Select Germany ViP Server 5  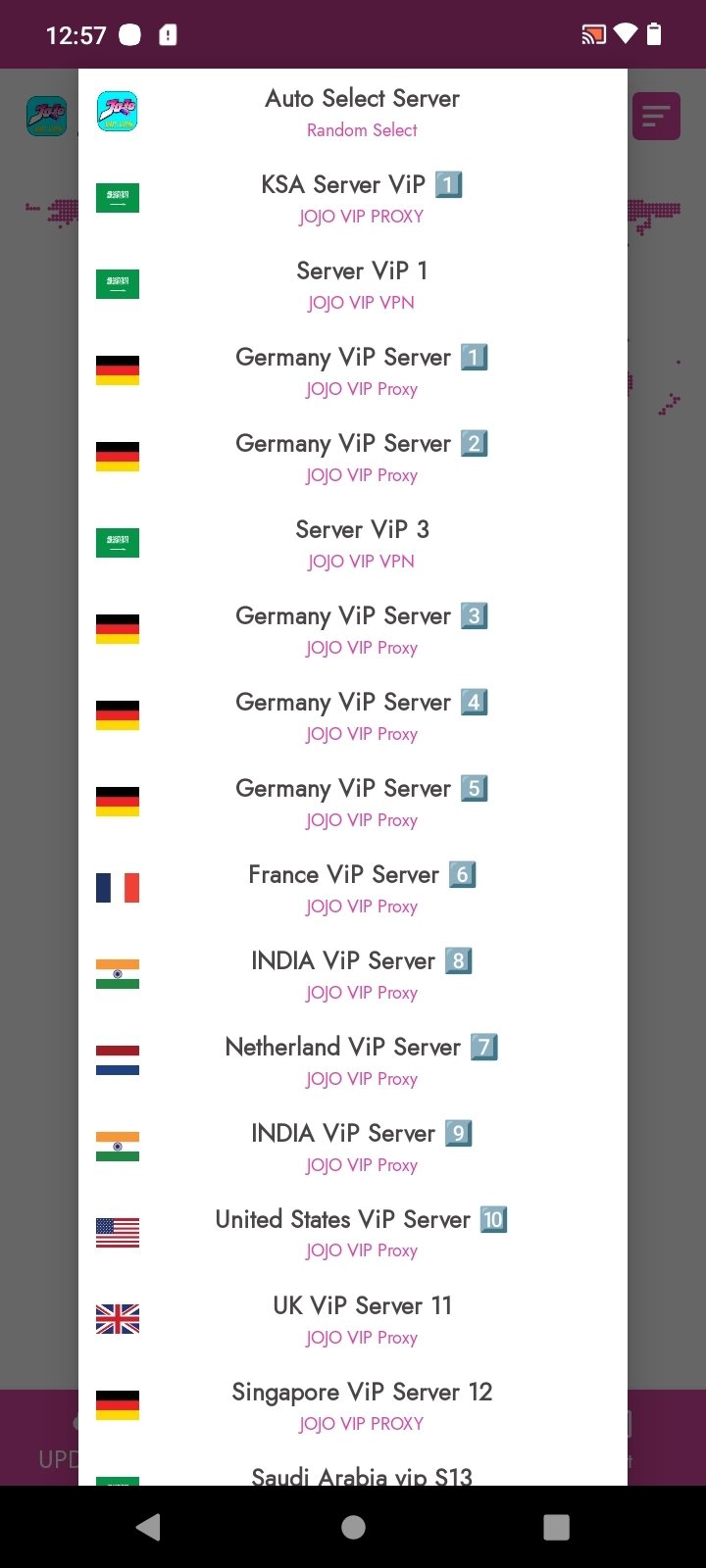pos(353,802)
